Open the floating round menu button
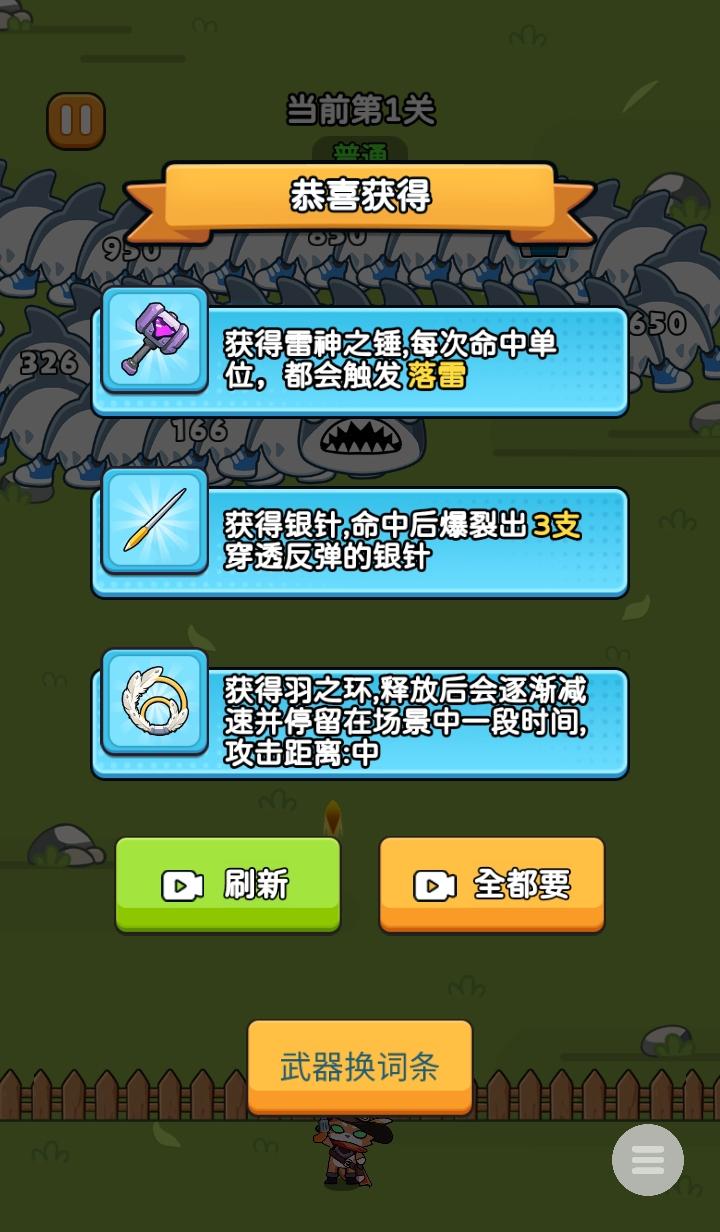The height and width of the screenshot is (1232, 720). pyautogui.click(x=648, y=1160)
